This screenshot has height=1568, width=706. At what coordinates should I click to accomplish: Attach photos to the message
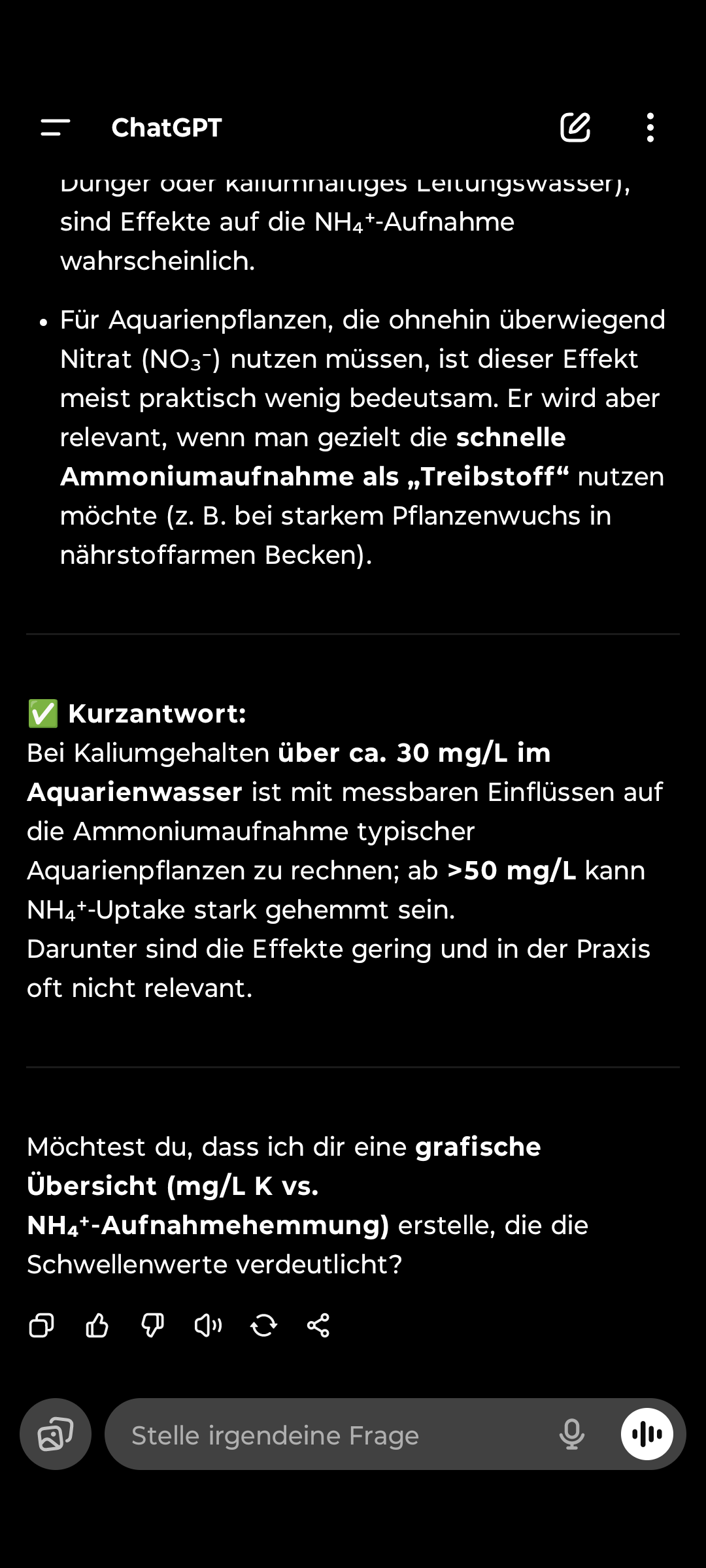(x=56, y=1434)
